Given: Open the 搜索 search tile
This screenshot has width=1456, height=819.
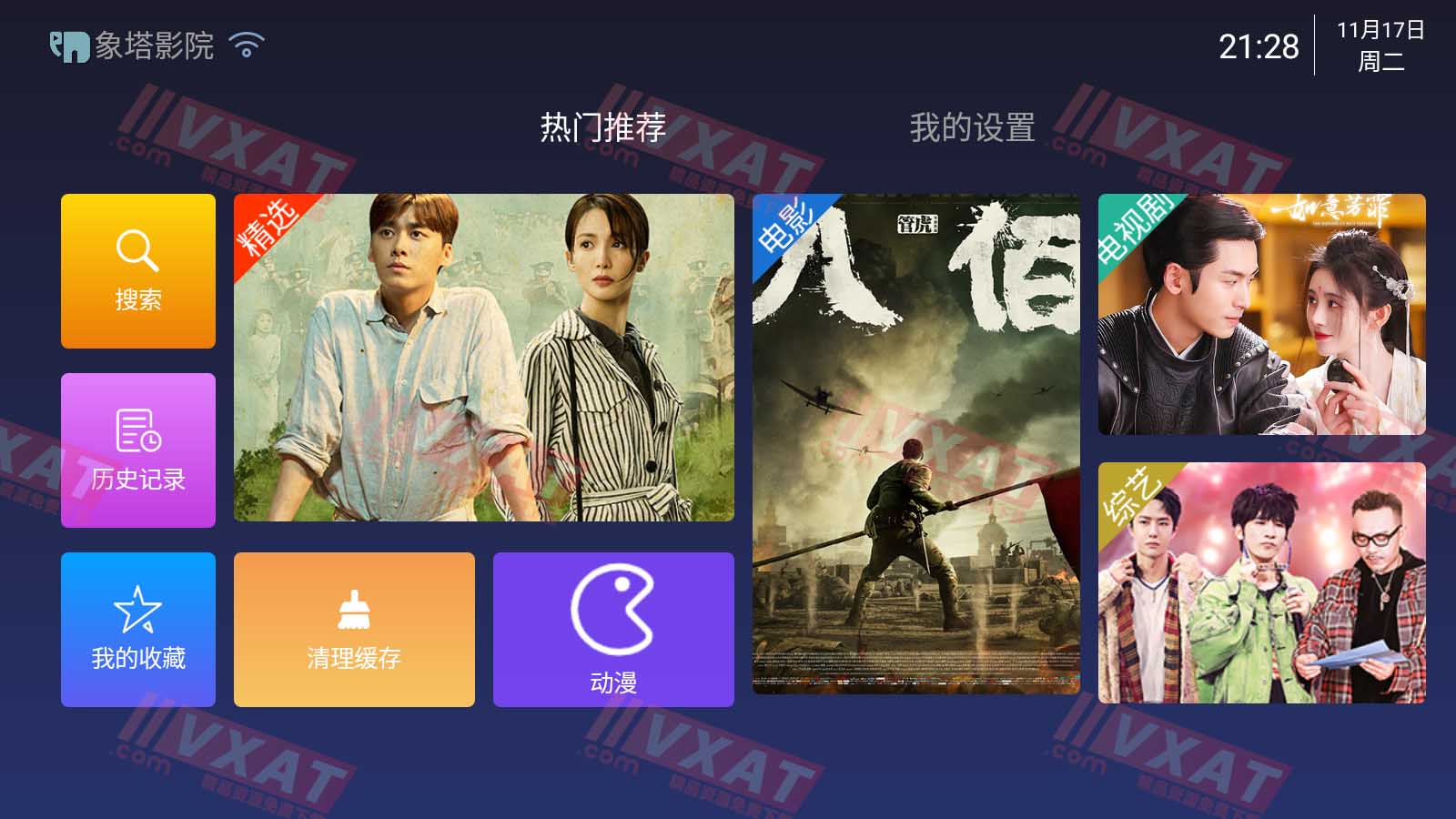Looking at the screenshot, I should pos(138,271).
